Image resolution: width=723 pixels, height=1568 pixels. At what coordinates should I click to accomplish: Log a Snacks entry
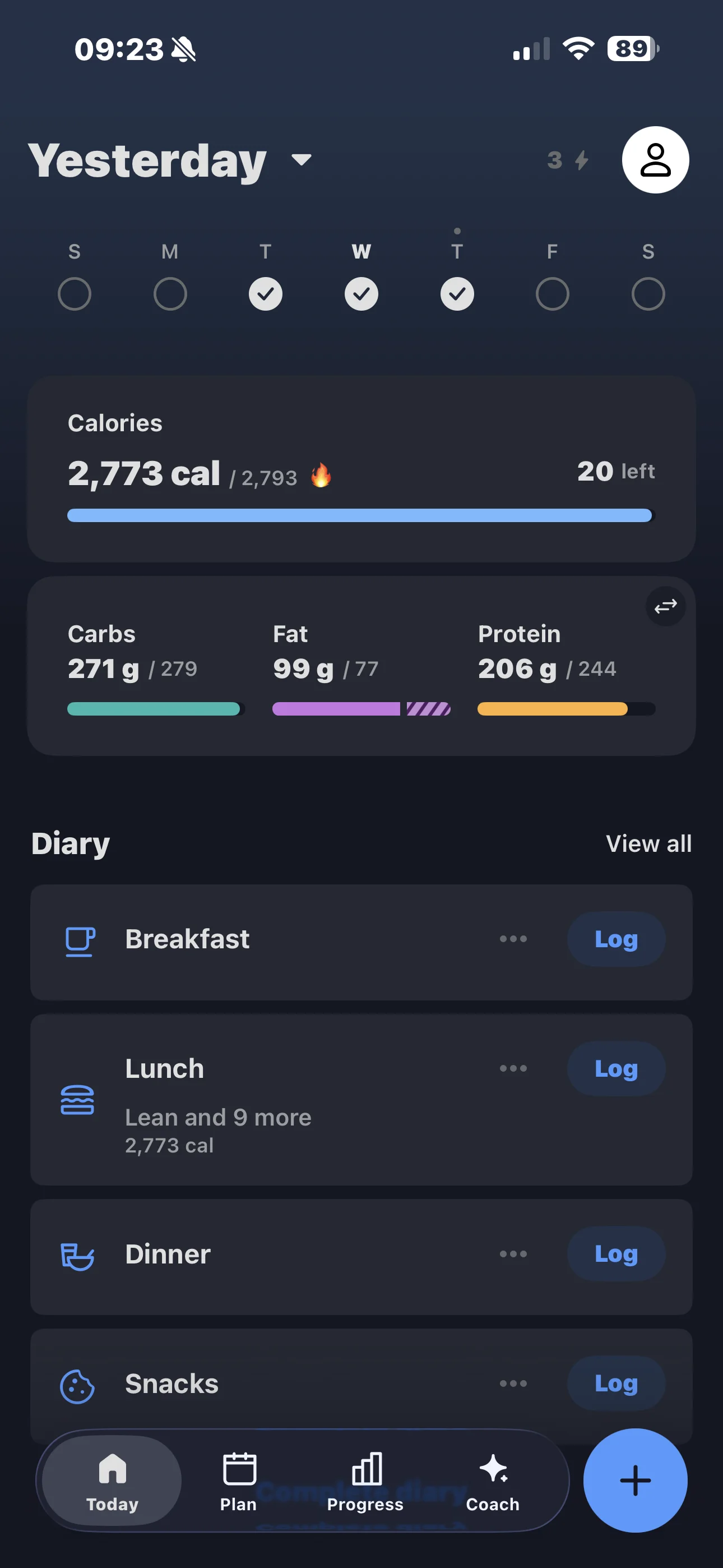(x=616, y=1383)
